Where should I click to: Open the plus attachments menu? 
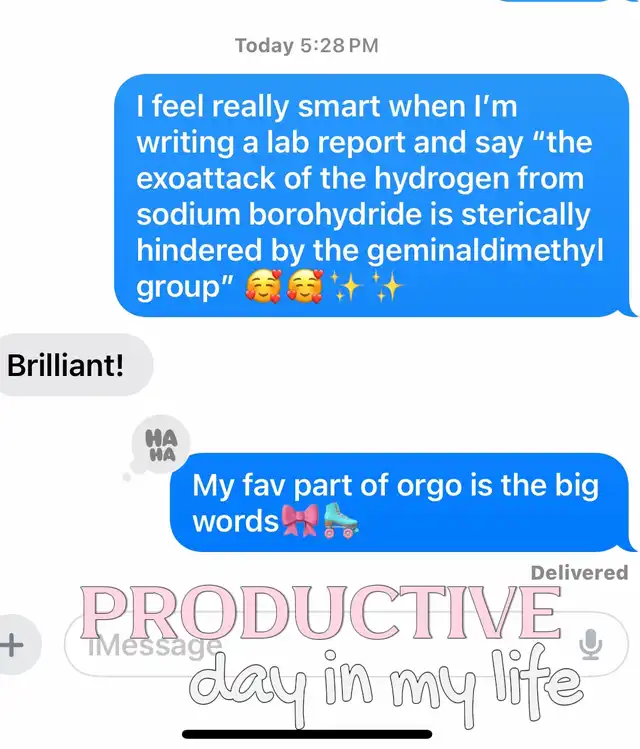click(x=13, y=644)
